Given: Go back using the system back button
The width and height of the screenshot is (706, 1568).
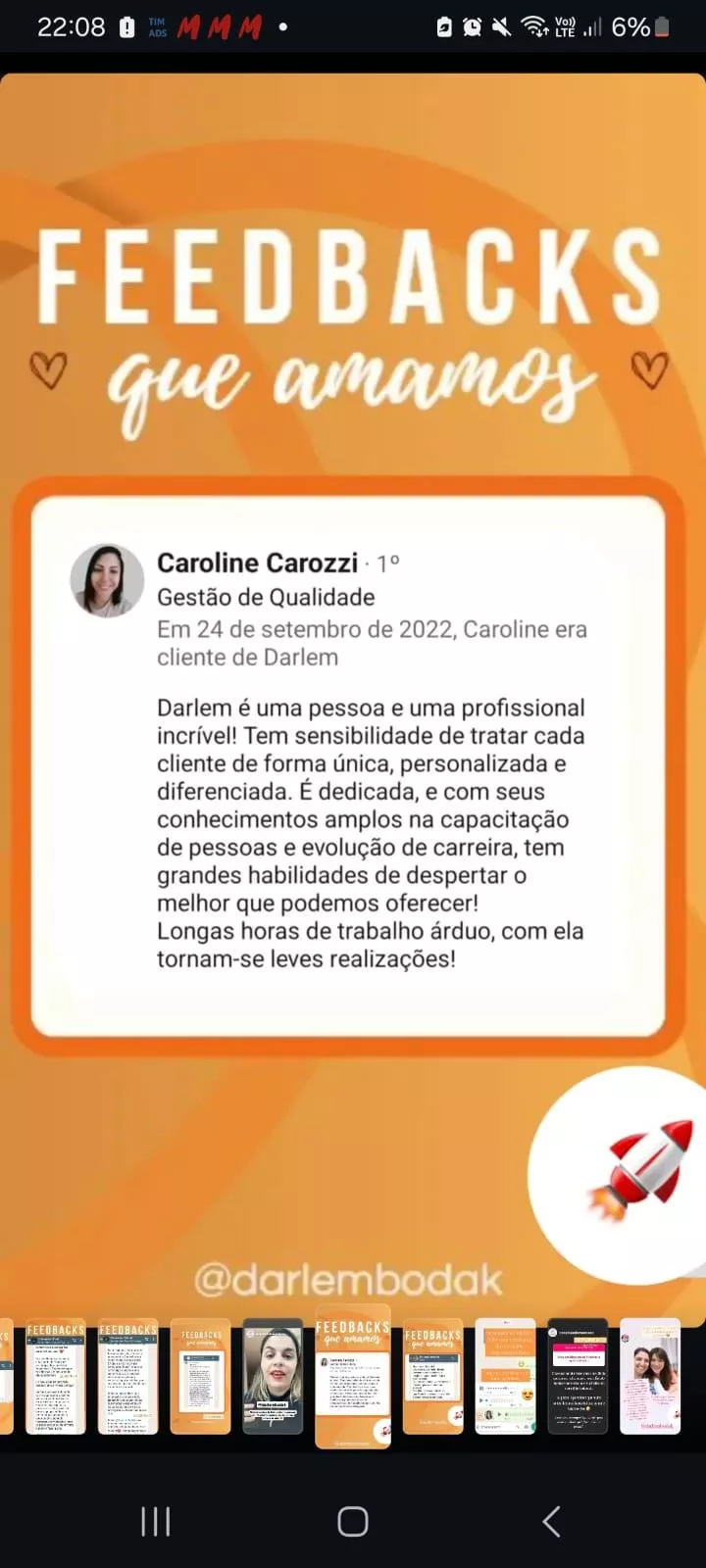Looking at the screenshot, I should tap(551, 1521).
